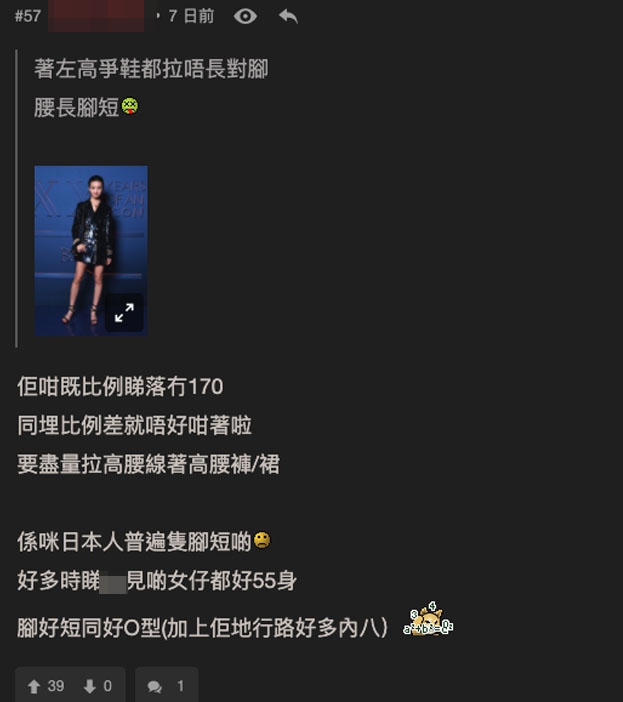
Task: Downvote the post showing 0 dislikes
Action: [90, 686]
